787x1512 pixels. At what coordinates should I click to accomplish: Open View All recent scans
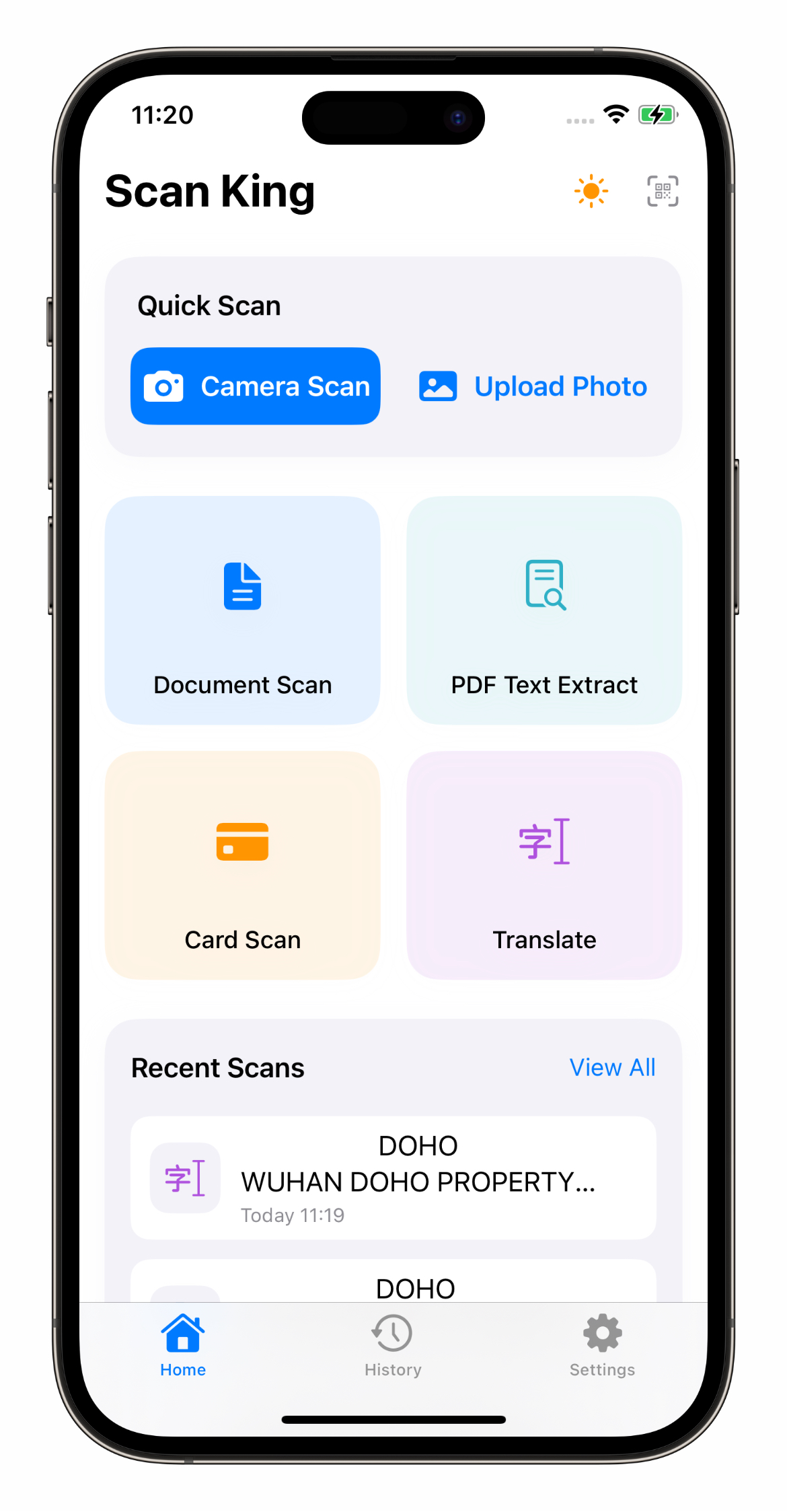pos(612,1068)
